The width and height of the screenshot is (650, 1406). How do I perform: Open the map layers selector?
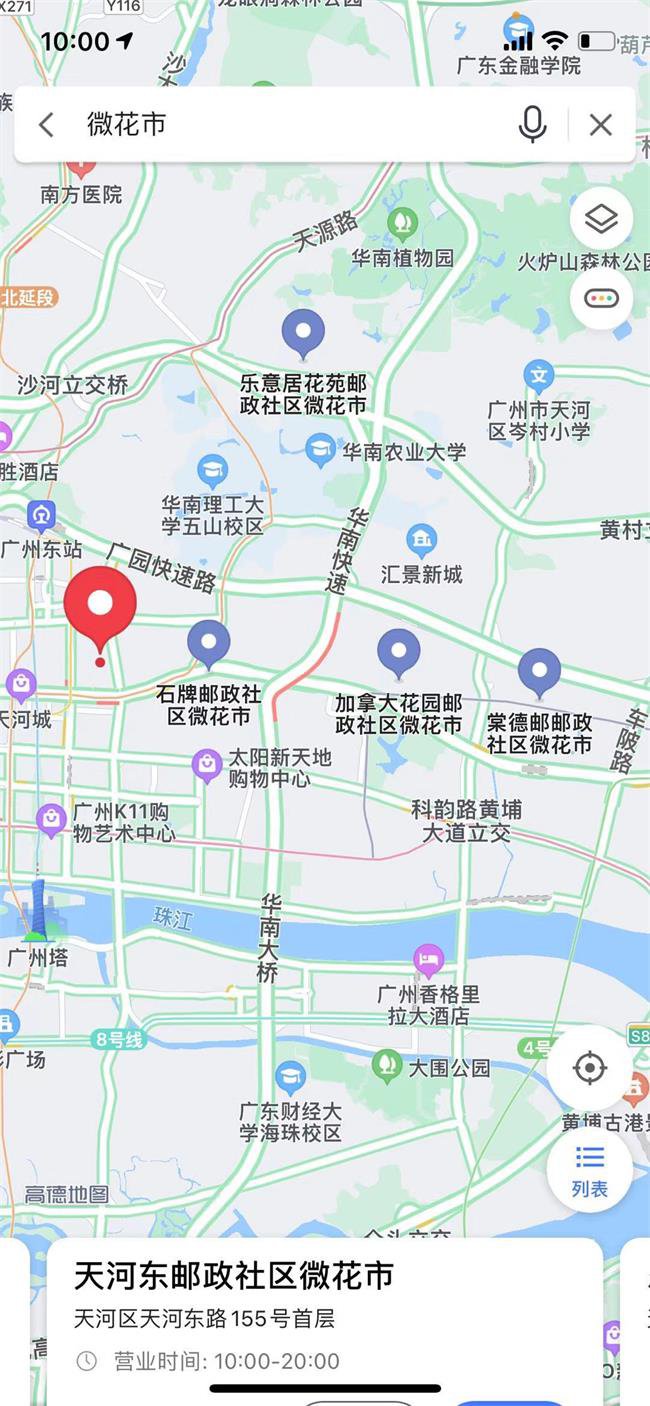[x=601, y=219]
